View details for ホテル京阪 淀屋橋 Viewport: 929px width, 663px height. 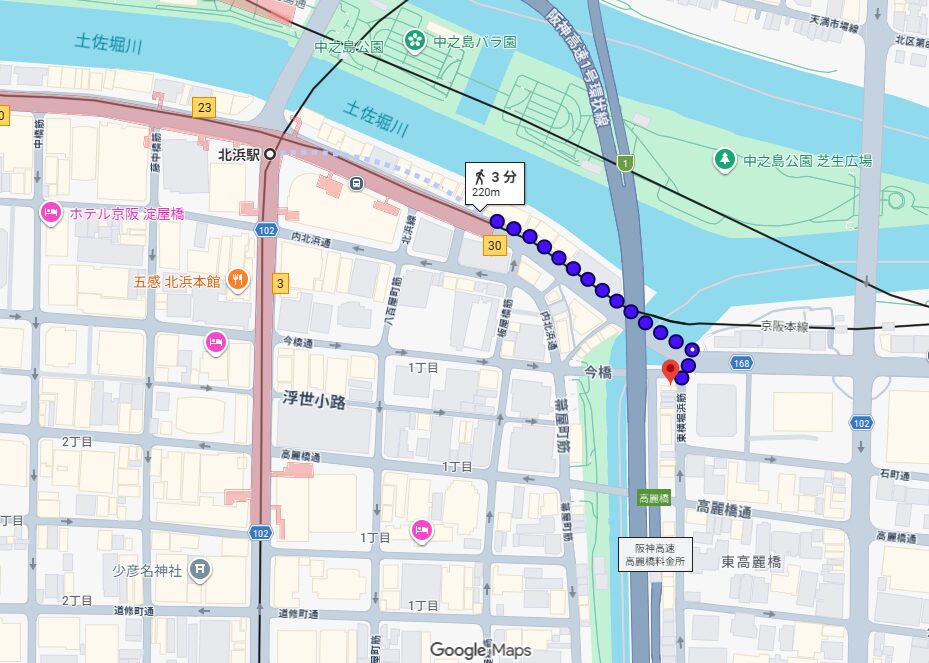point(49,212)
